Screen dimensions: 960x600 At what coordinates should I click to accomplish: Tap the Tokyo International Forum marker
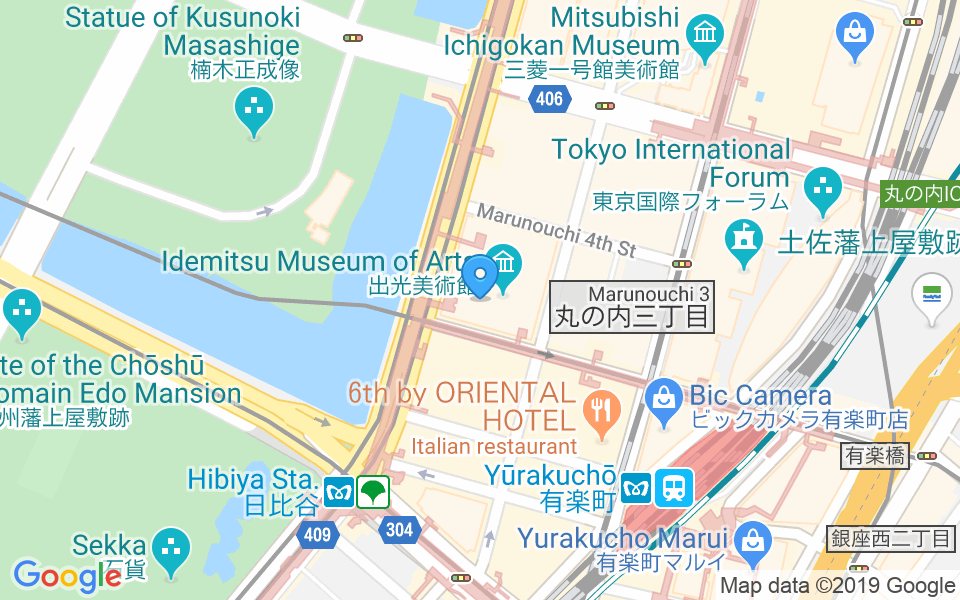pyautogui.click(x=823, y=187)
